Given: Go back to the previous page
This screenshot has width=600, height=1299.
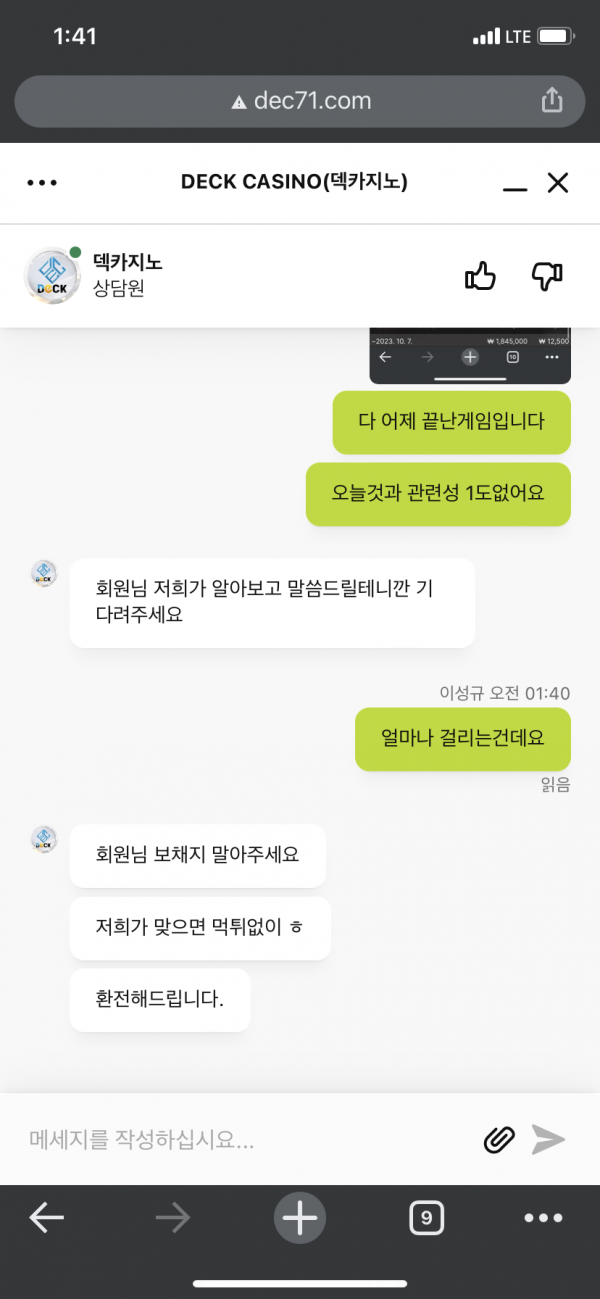Looking at the screenshot, I should pos(47,1217).
